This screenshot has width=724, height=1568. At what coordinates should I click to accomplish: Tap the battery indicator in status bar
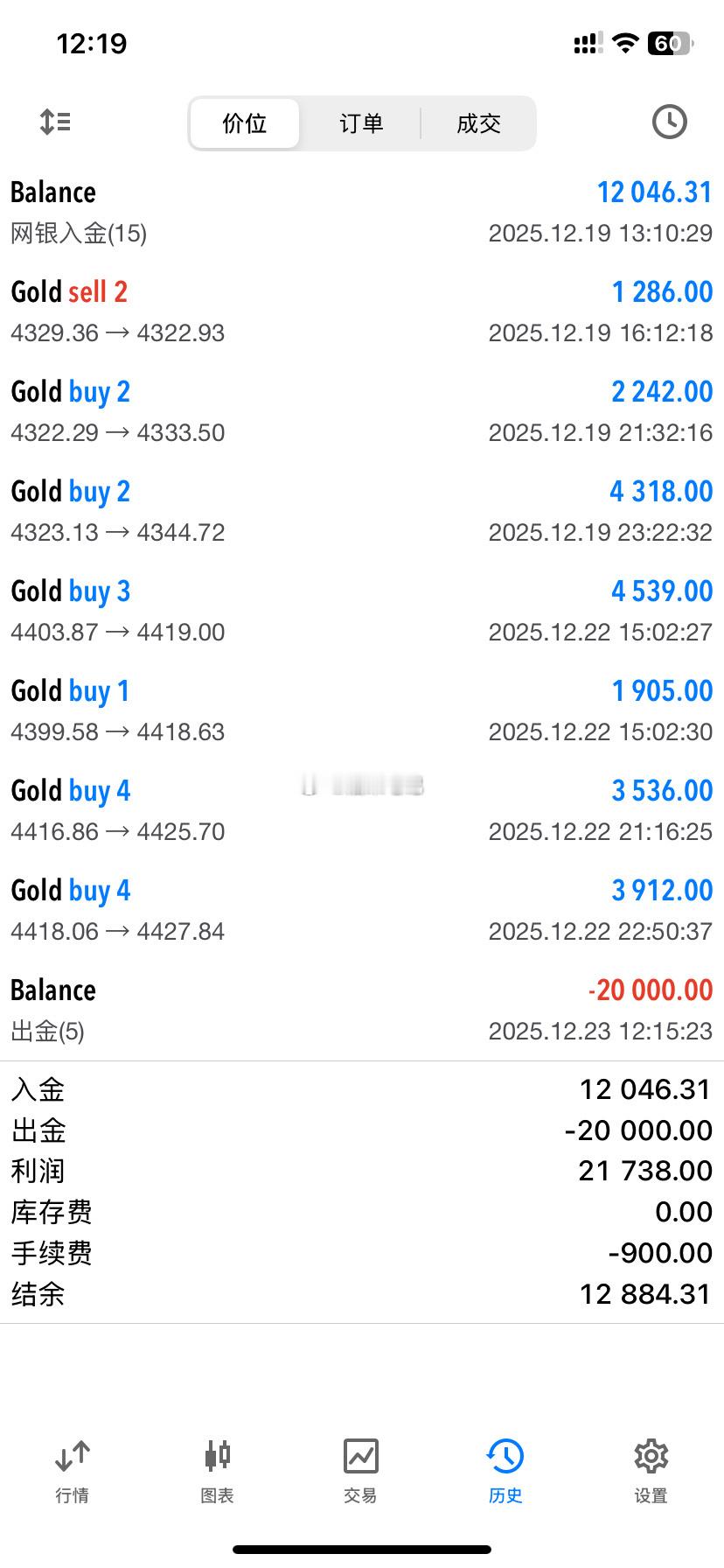pos(669,43)
